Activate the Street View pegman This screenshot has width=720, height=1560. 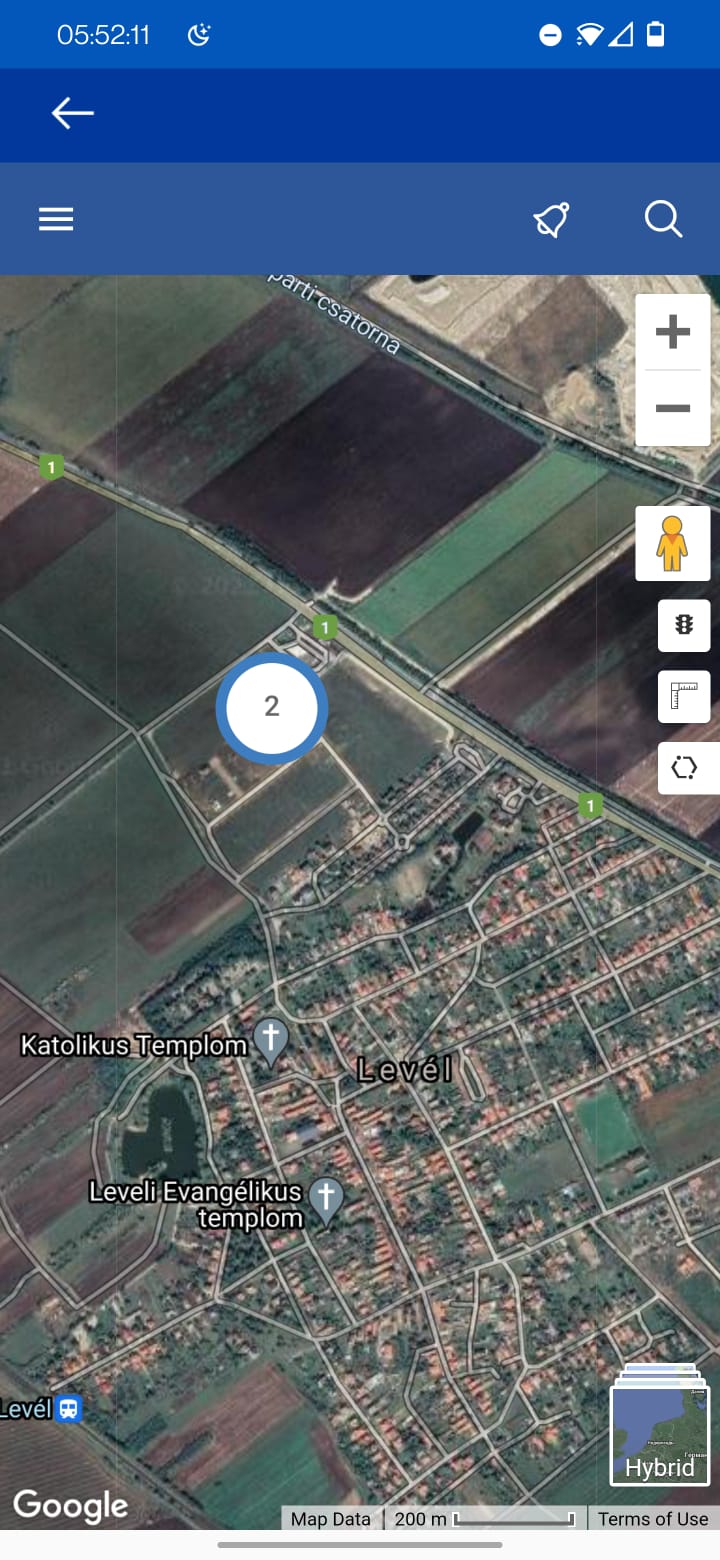tap(673, 543)
